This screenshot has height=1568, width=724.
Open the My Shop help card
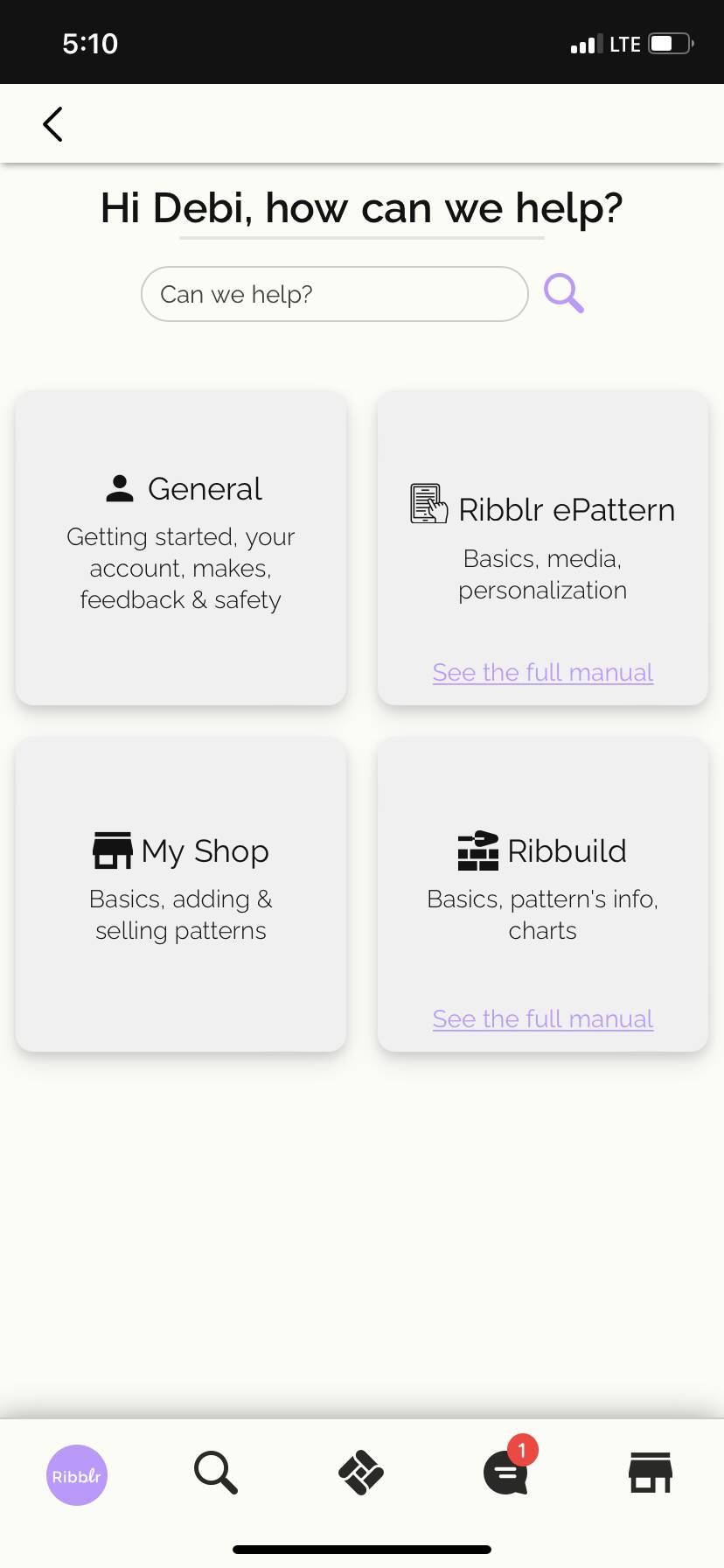pos(181,894)
